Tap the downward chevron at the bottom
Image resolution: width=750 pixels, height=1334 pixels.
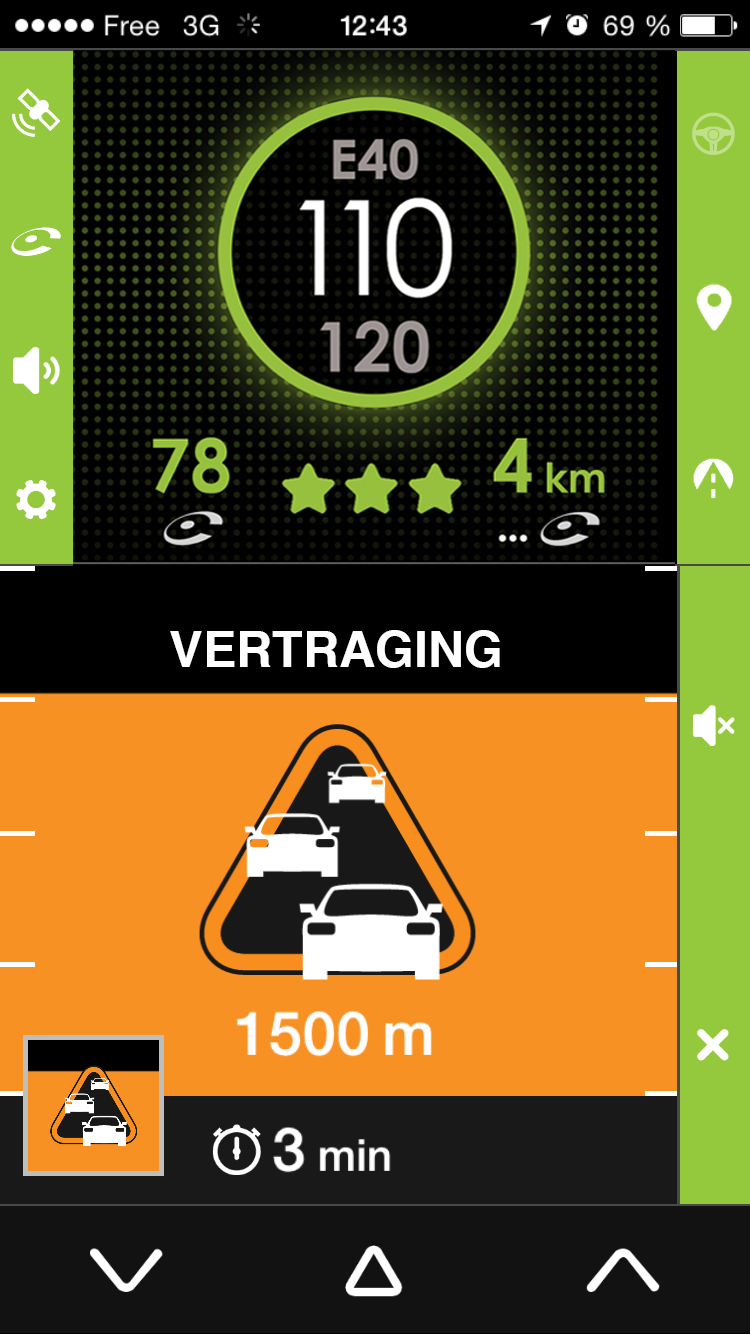point(126,1270)
